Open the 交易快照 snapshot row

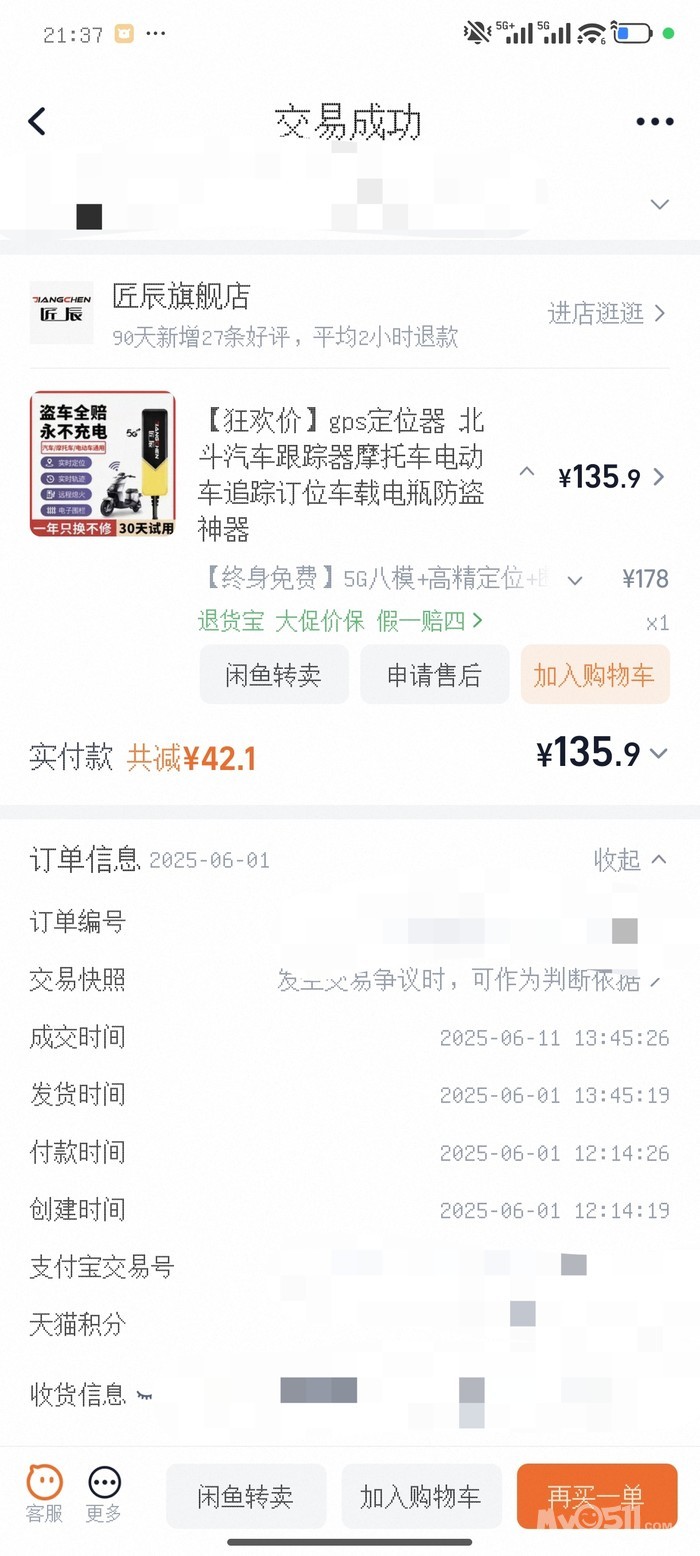470,981
